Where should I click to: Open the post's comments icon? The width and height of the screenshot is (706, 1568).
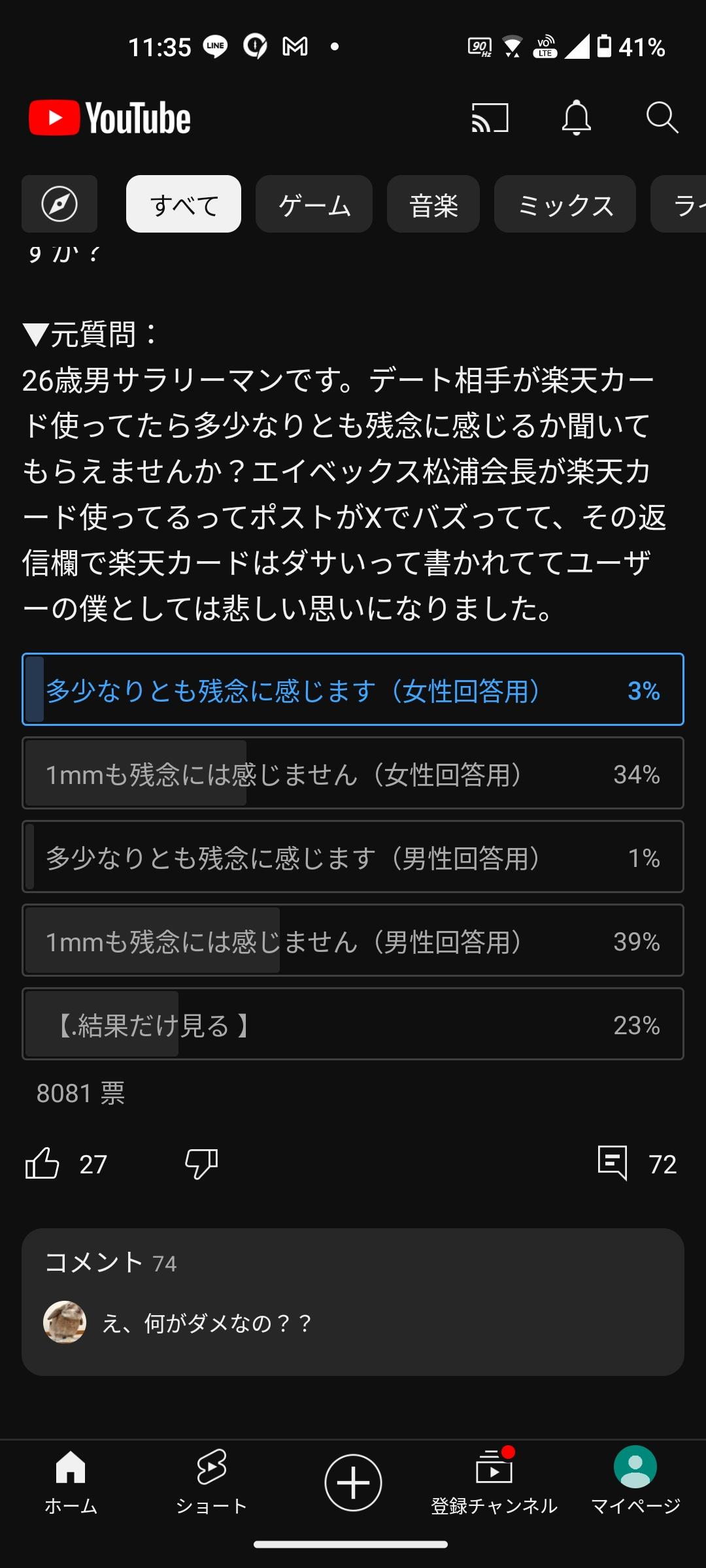point(613,1164)
